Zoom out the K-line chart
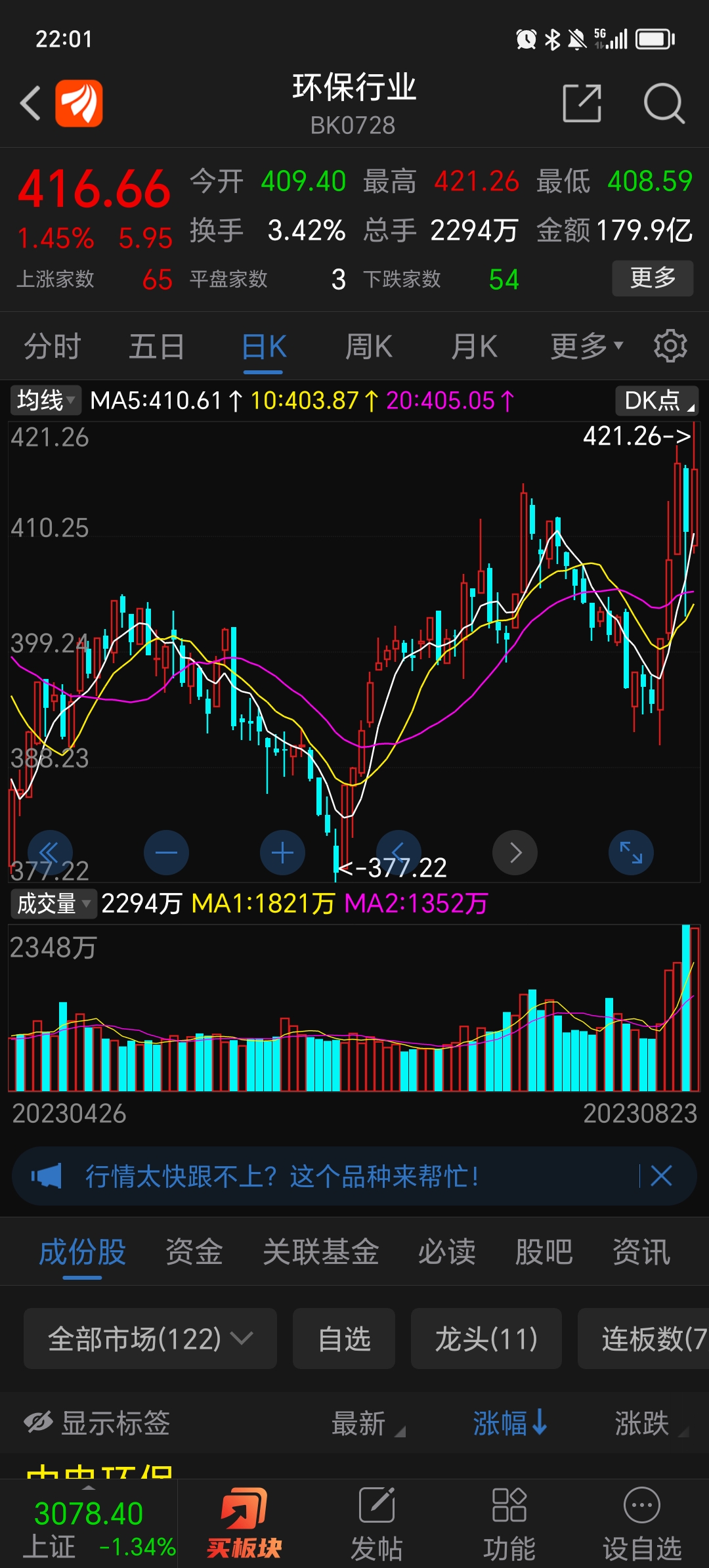Screen dimensions: 709x1568 coord(166,852)
